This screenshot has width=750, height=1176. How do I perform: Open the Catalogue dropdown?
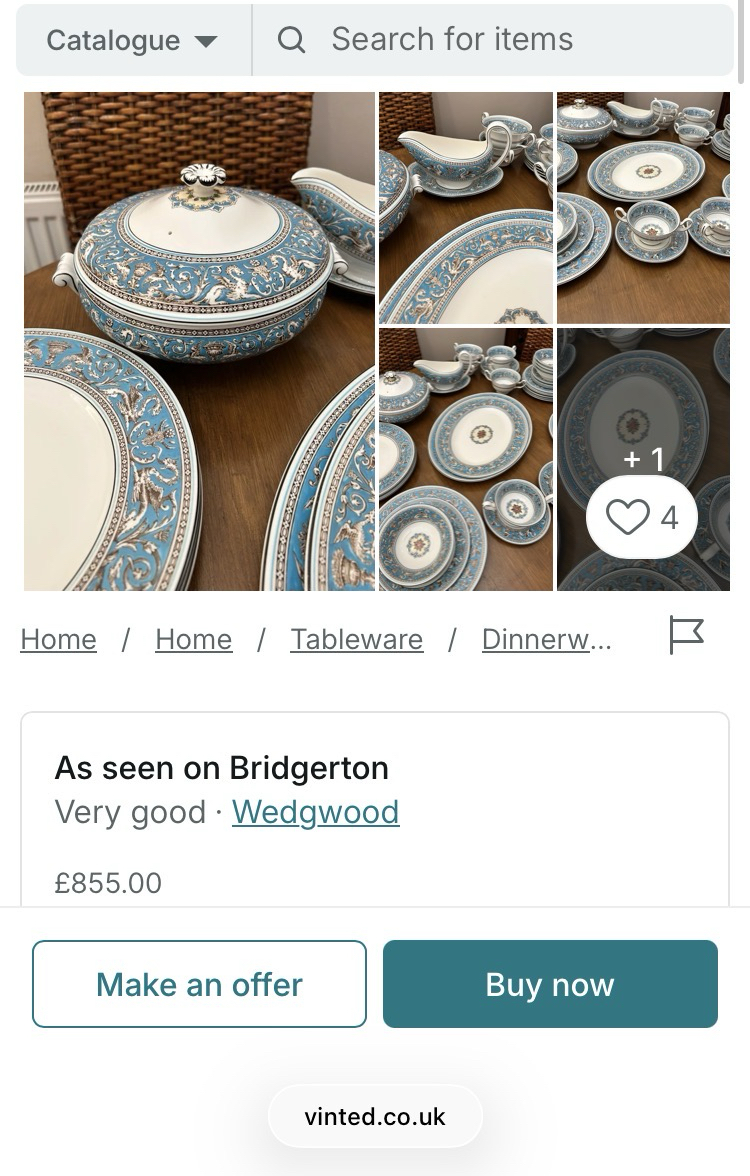pos(132,40)
